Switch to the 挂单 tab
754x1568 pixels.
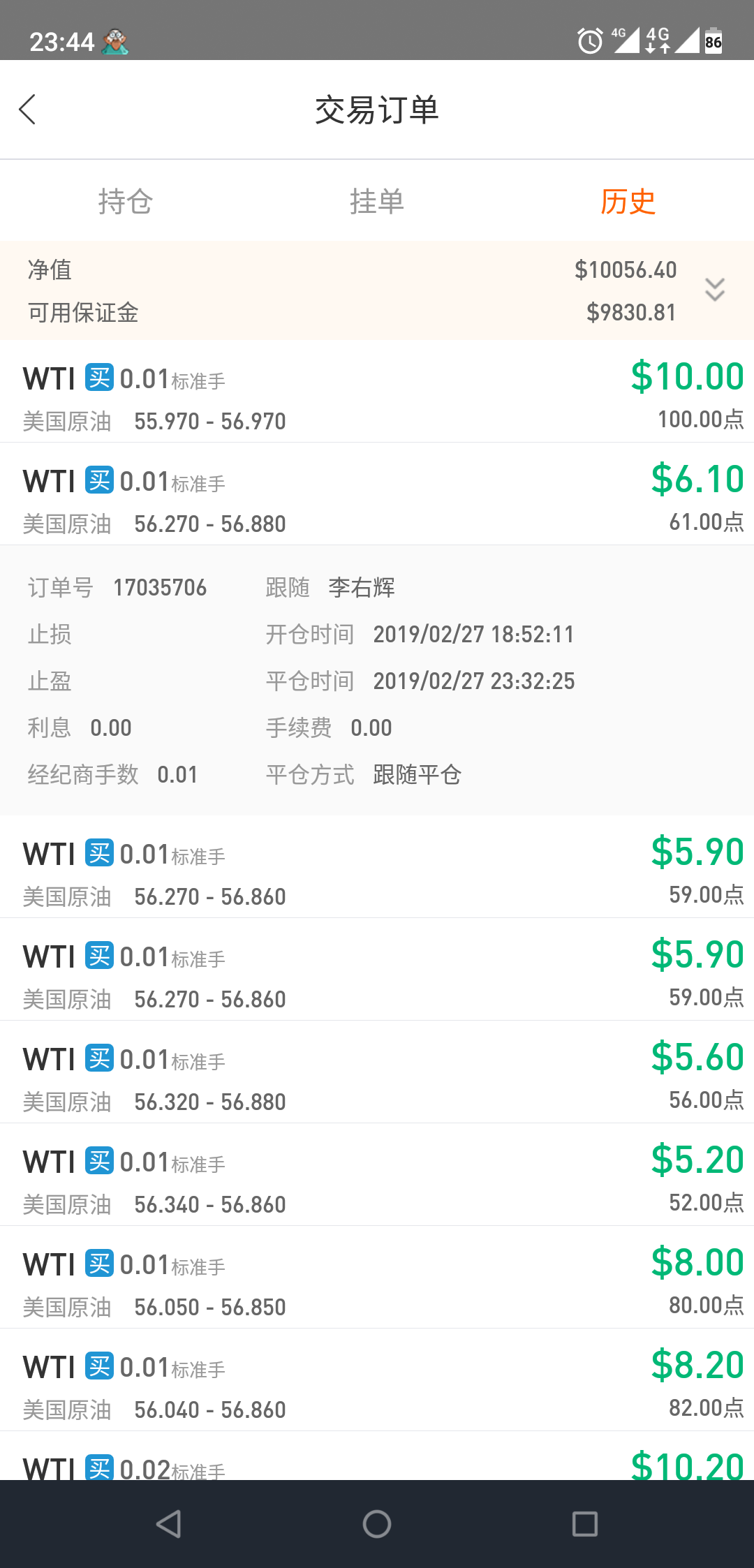[x=377, y=202]
